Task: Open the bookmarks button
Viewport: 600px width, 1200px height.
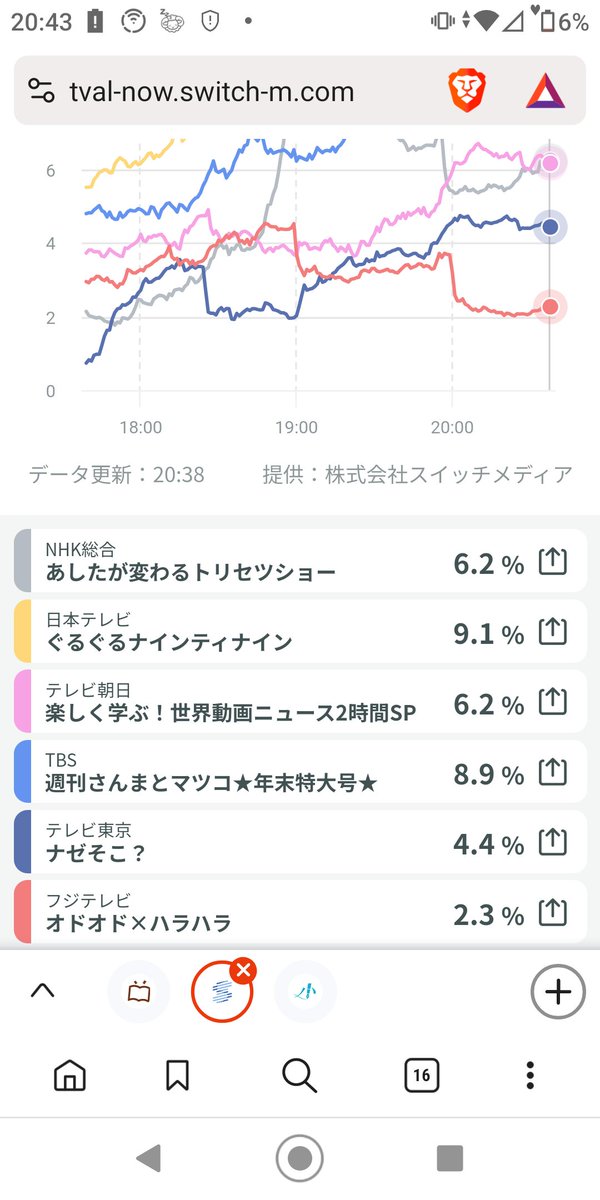Action: tap(177, 1075)
